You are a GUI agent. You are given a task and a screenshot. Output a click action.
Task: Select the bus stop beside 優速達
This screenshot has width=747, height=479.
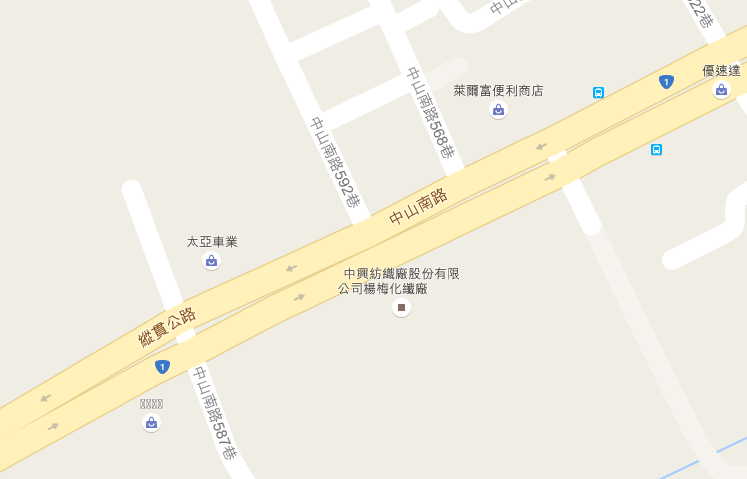(x=598, y=93)
